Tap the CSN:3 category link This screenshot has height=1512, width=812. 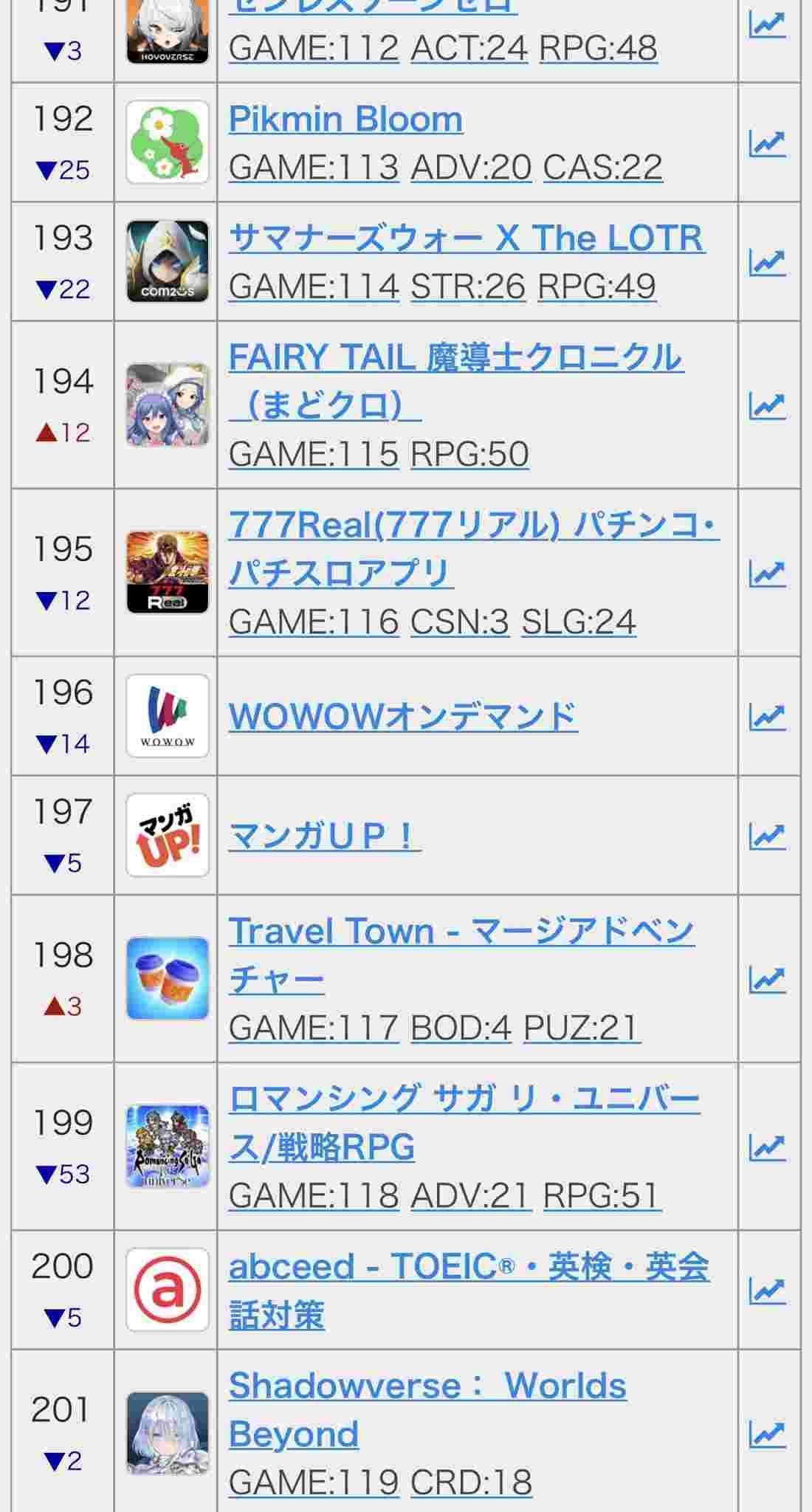[x=459, y=622]
